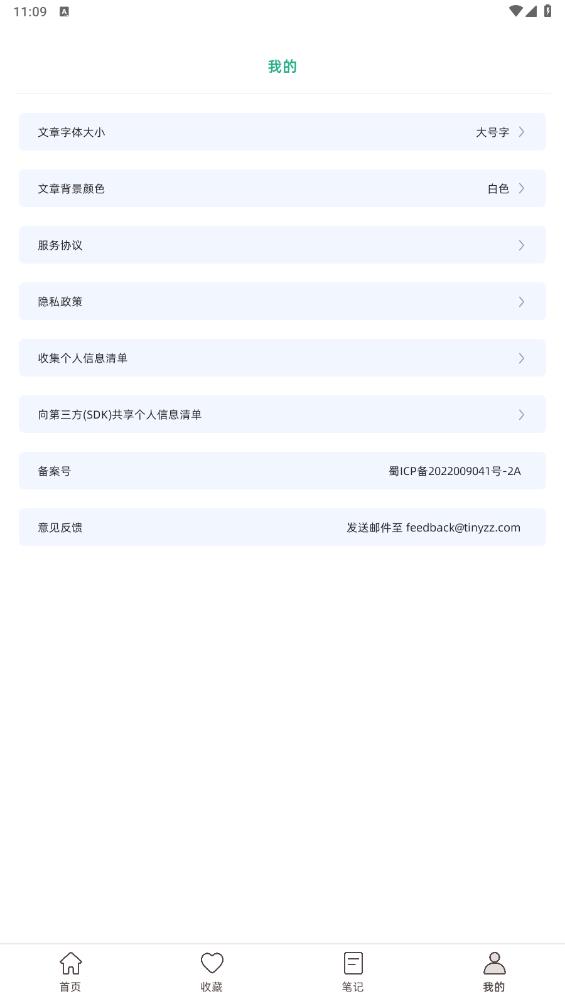The height and width of the screenshot is (1004, 565).
Task: Open 向第三方(SDK)共享个人信息清单
Action: click(x=282, y=414)
